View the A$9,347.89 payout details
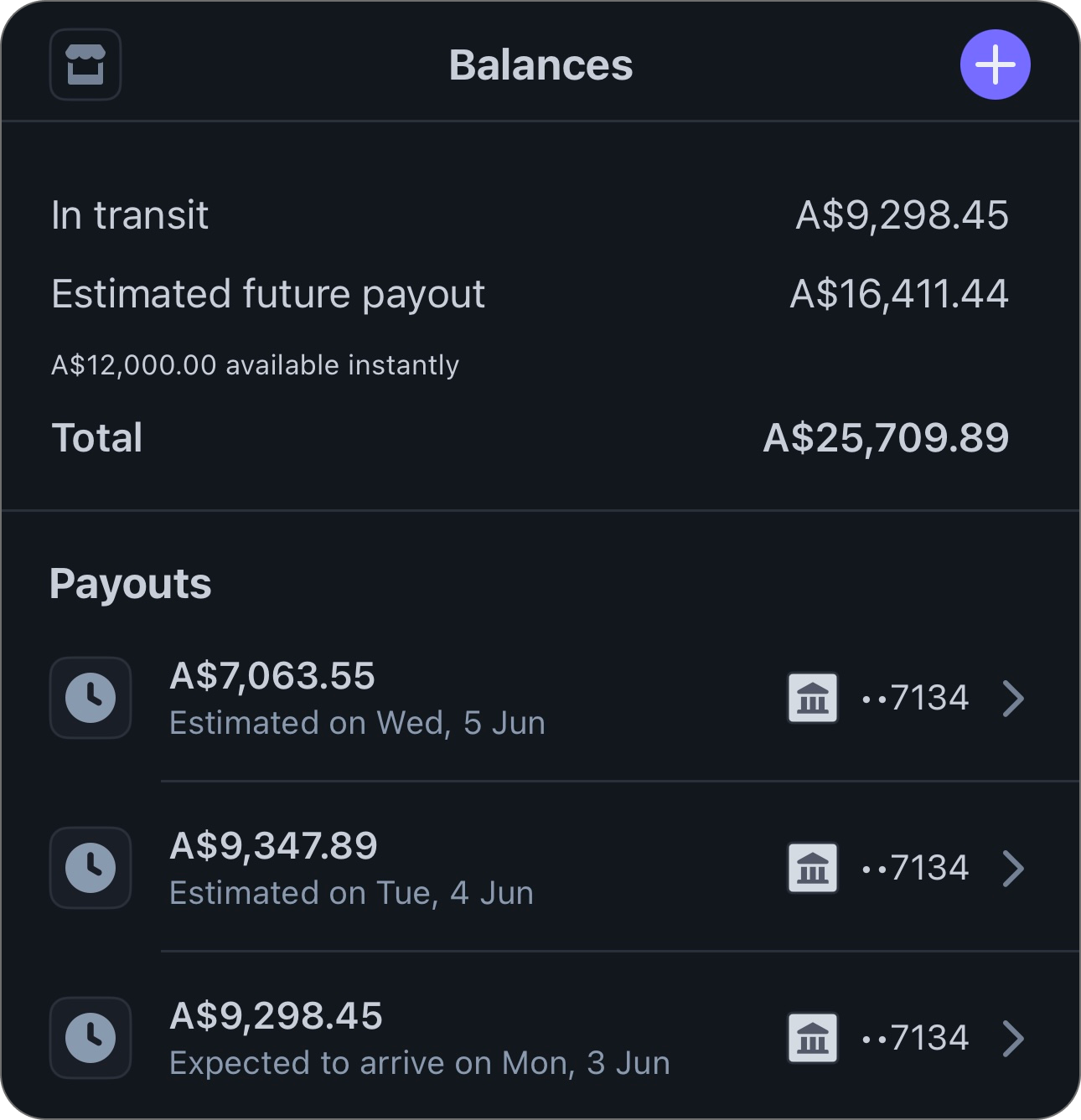Viewport: 1081px width, 1120px height. click(x=536, y=868)
